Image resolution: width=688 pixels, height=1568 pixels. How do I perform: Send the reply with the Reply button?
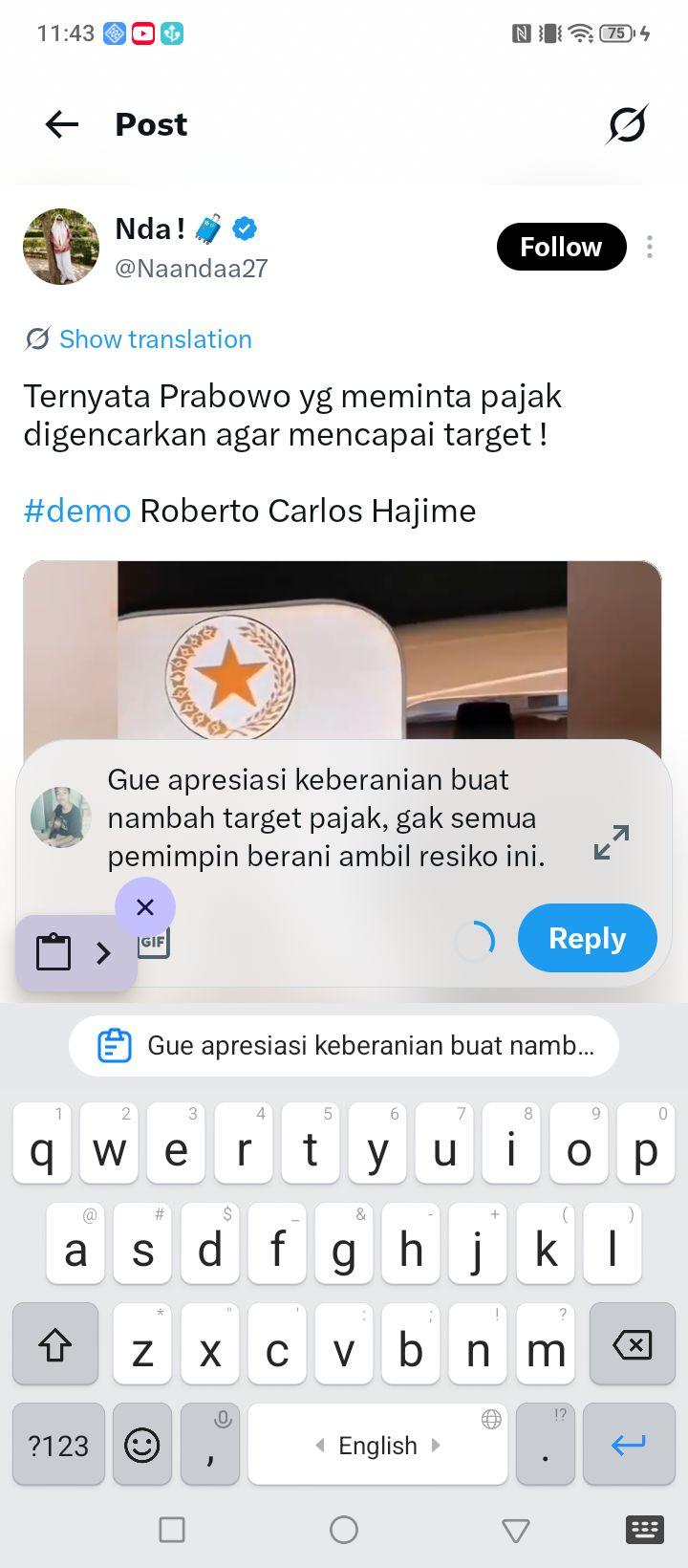coord(588,938)
